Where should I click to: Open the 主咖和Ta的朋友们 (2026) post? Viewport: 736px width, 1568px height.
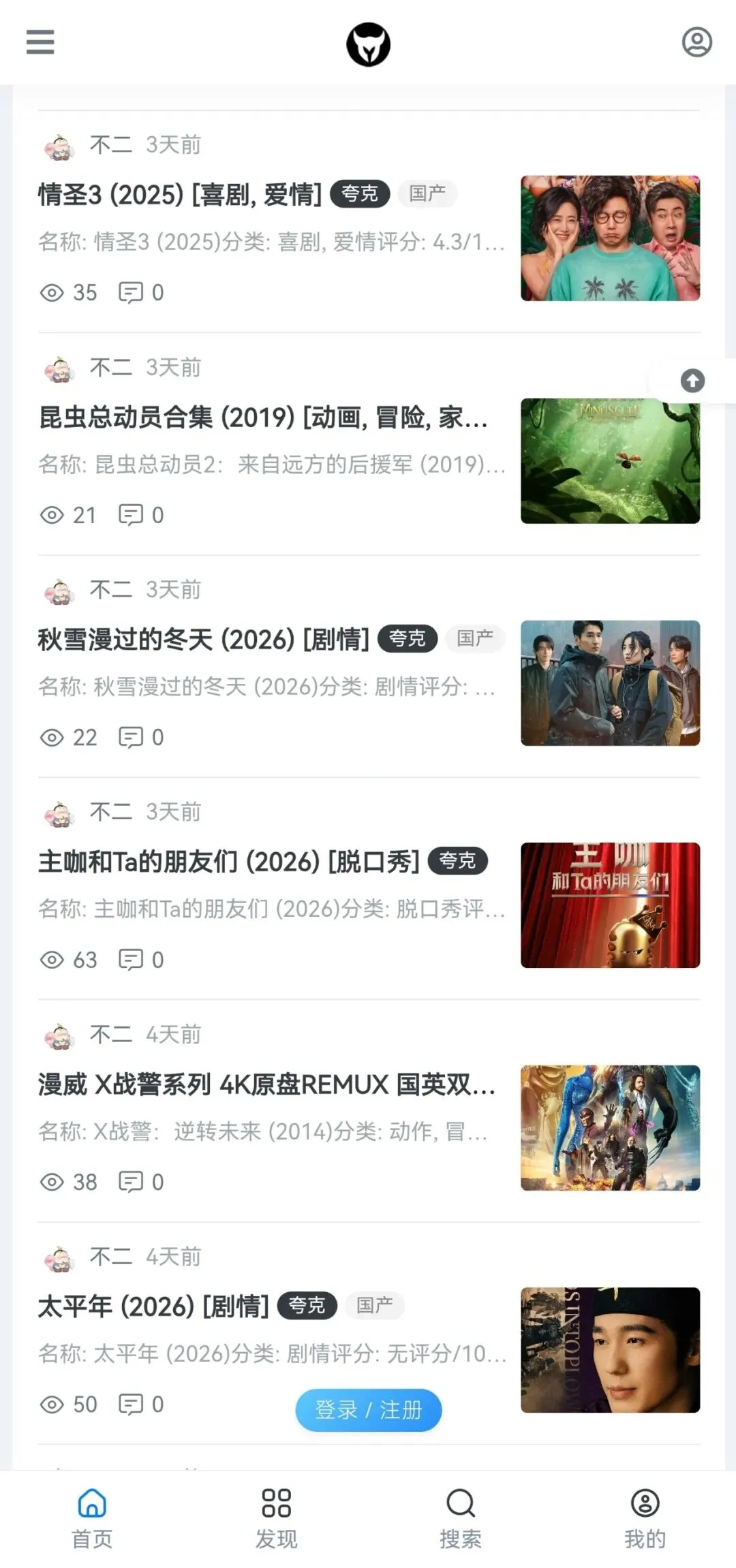click(228, 862)
